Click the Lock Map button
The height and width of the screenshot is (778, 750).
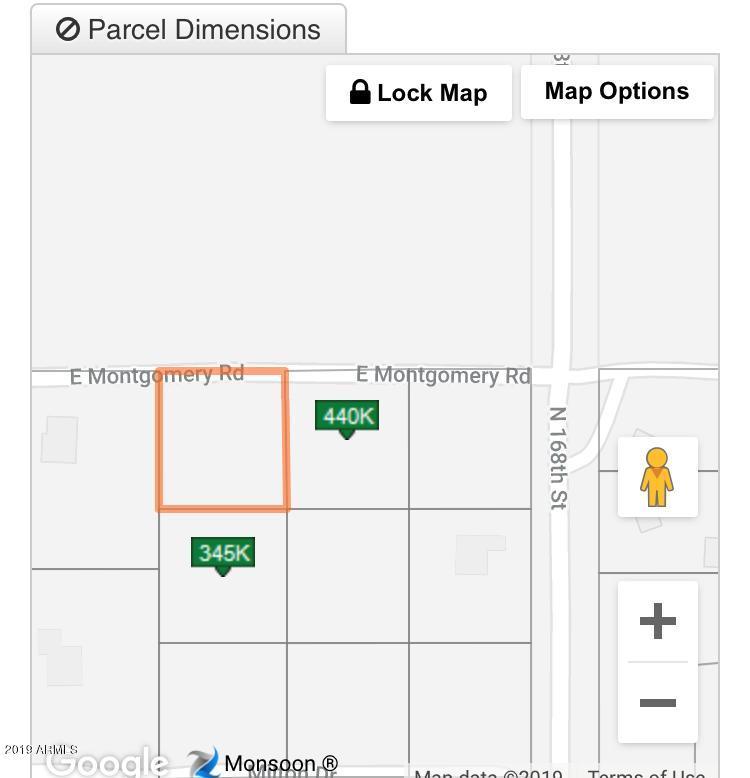tap(419, 92)
